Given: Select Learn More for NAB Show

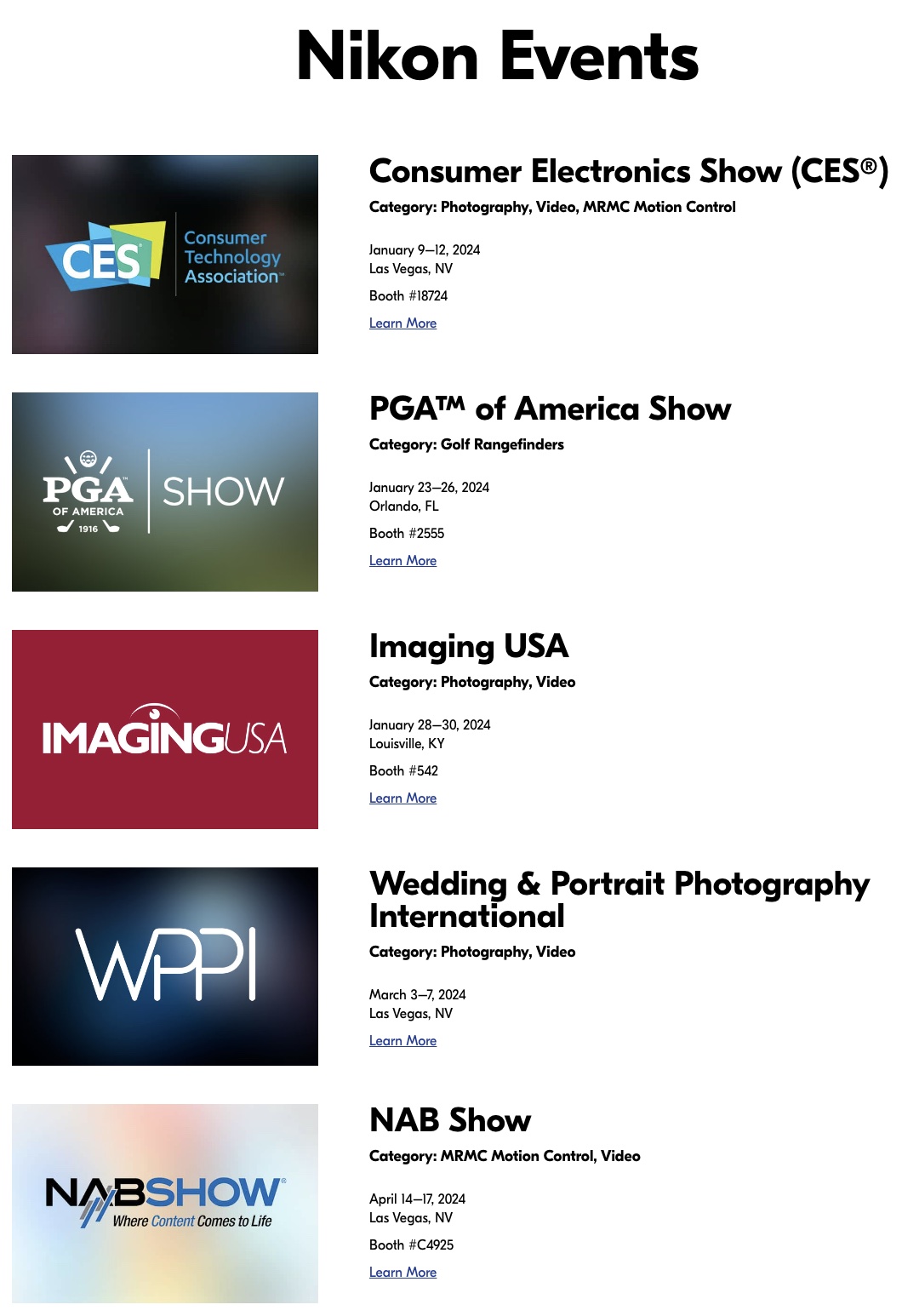Looking at the screenshot, I should [402, 1273].
